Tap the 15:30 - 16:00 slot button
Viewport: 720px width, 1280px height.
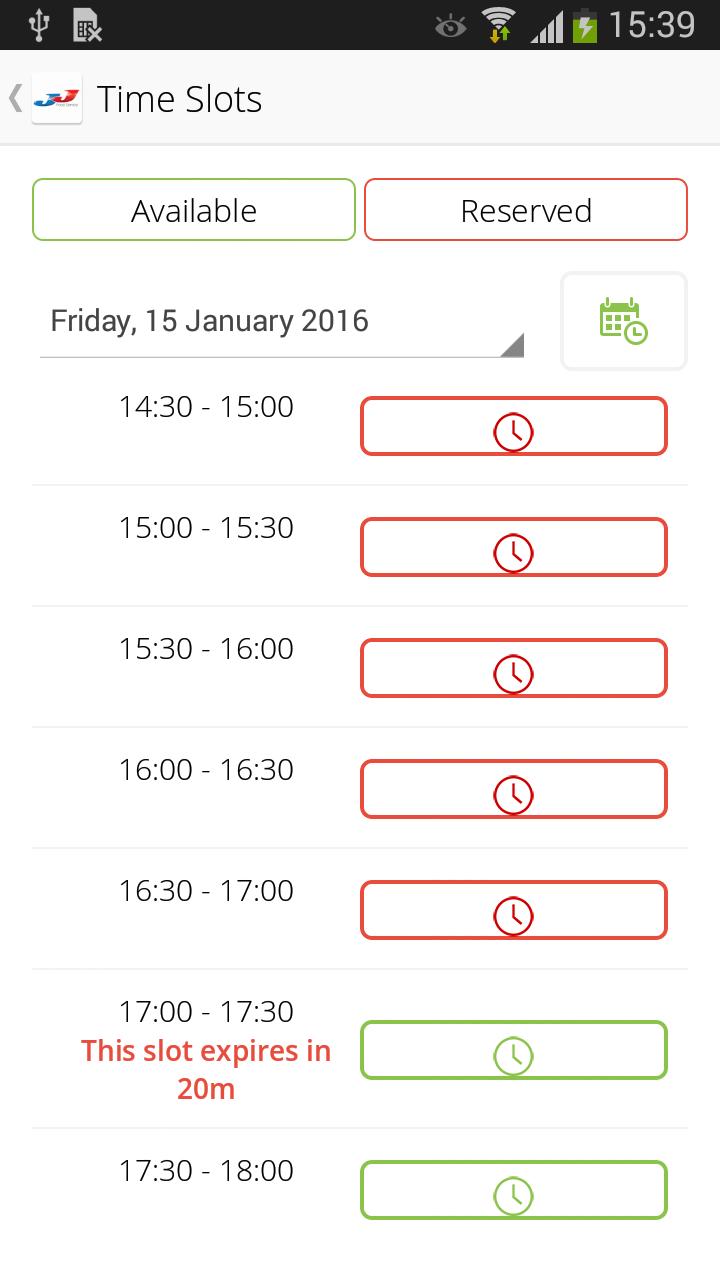pyautogui.click(x=513, y=669)
